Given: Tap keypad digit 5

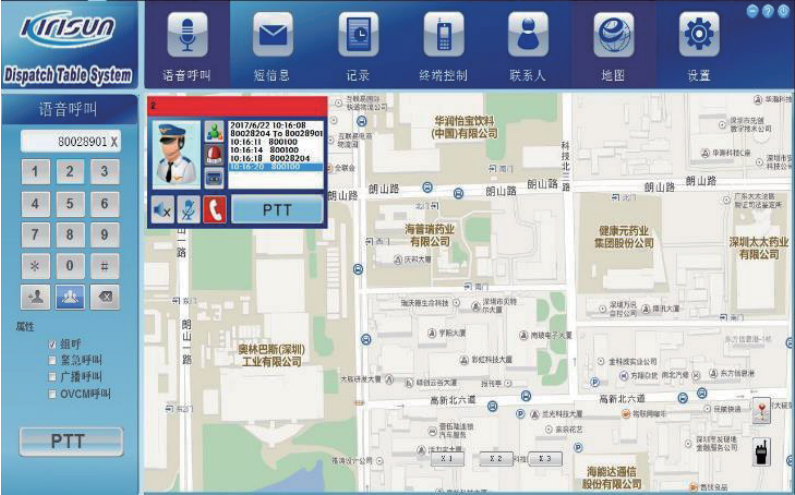Looking at the screenshot, I should (x=69, y=204).
